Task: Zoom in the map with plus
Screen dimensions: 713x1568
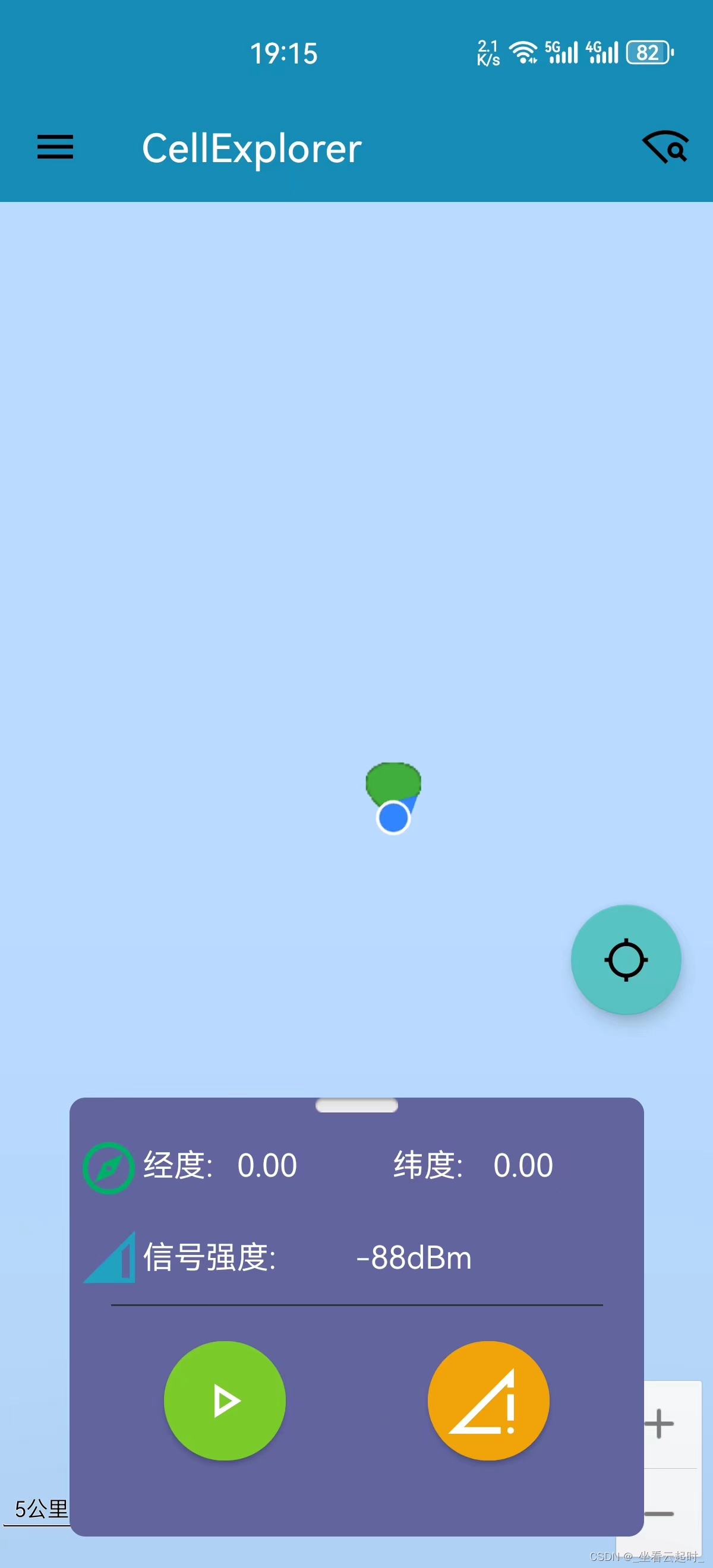Action: 661,1424
